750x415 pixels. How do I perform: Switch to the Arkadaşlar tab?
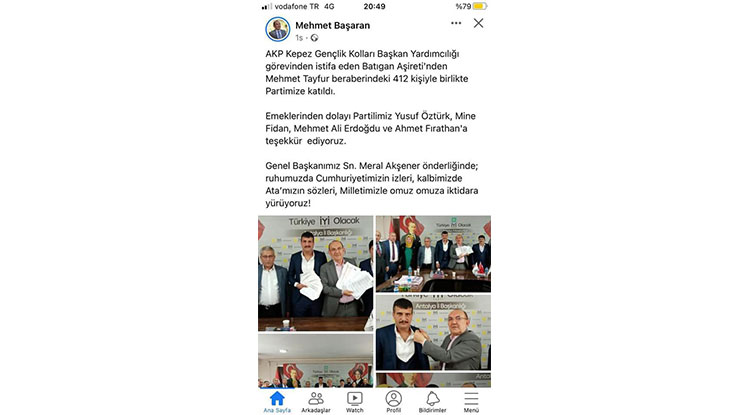point(316,402)
